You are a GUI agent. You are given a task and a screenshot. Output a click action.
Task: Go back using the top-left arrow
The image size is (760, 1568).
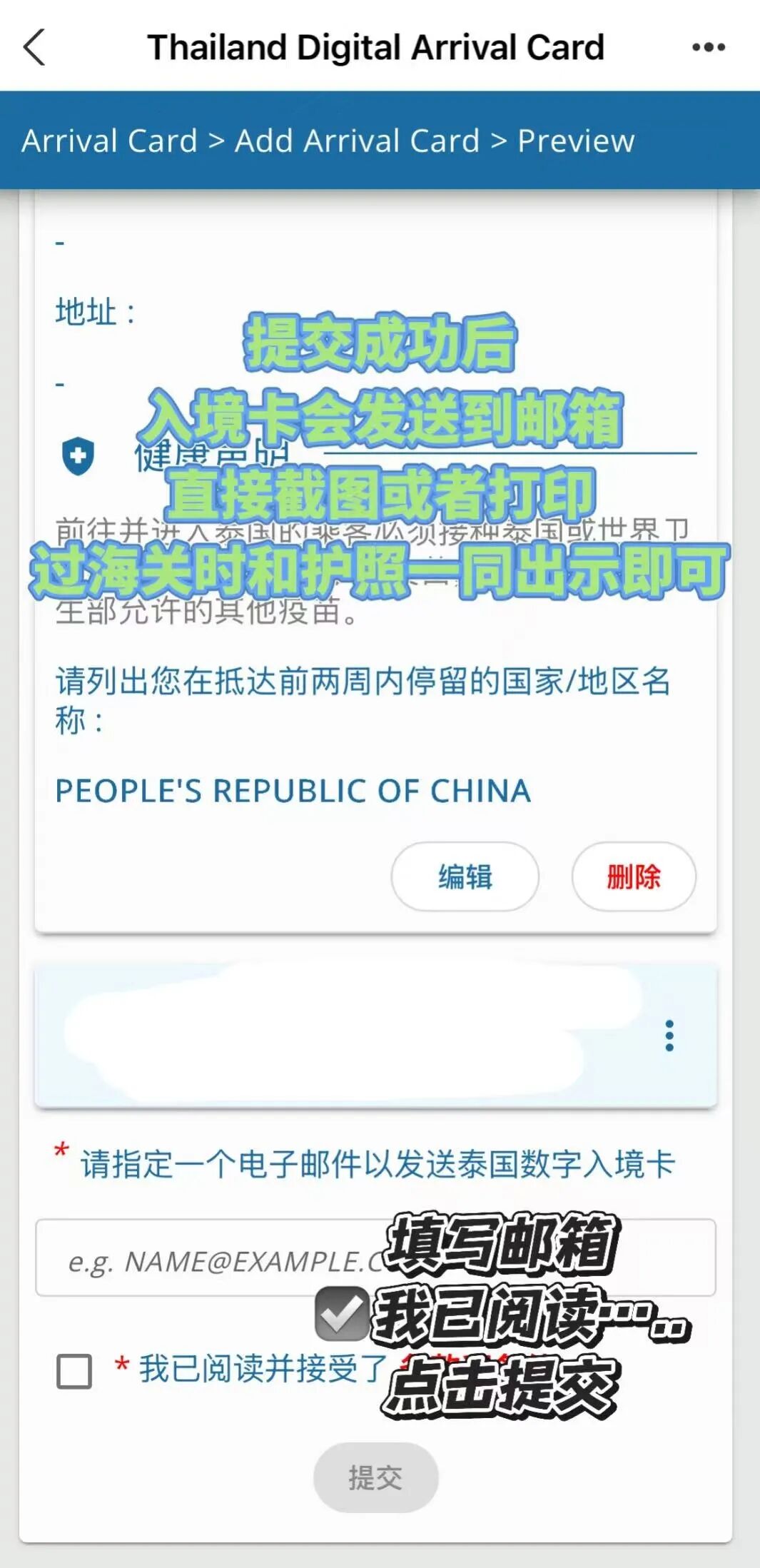[x=34, y=48]
